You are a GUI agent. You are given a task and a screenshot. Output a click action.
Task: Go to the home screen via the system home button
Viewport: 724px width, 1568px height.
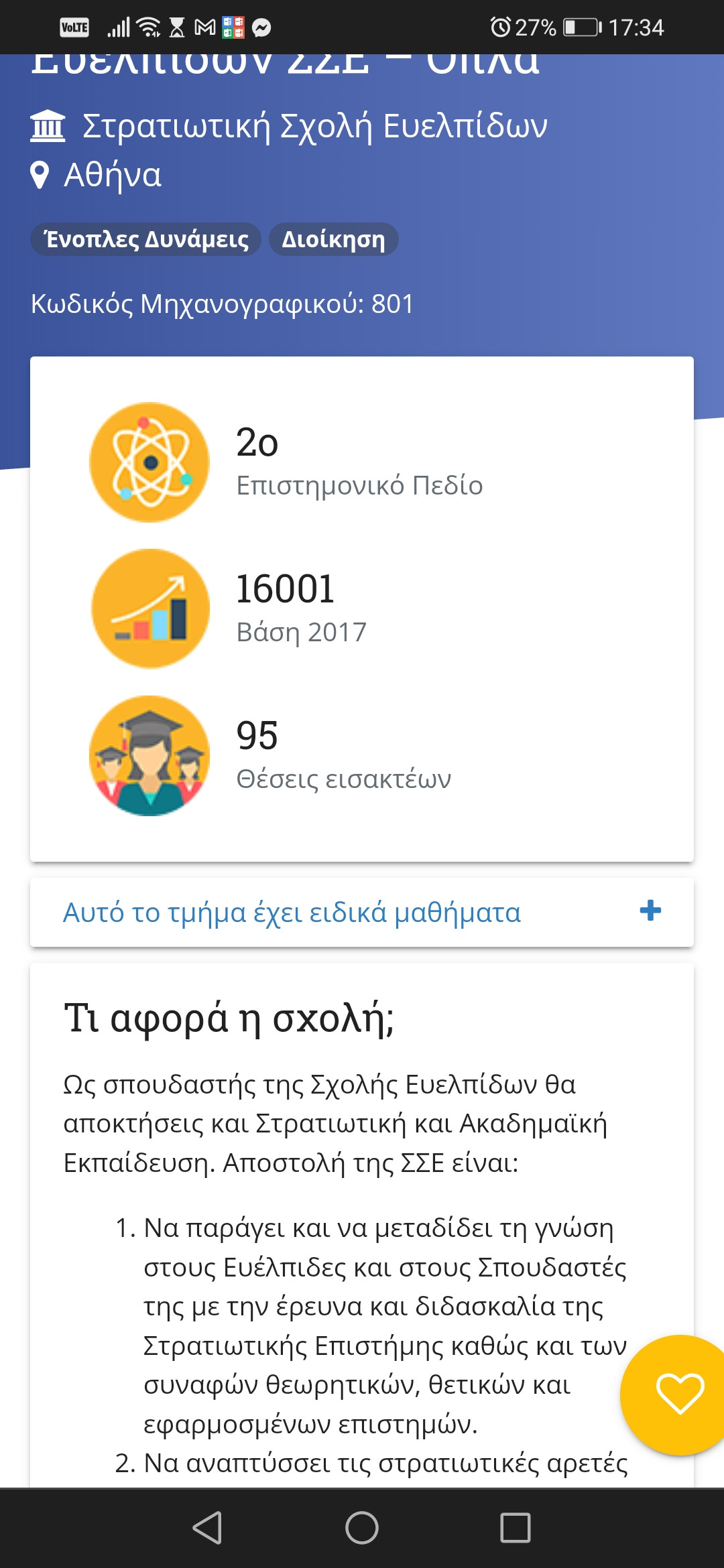pyautogui.click(x=362, y=1528)
